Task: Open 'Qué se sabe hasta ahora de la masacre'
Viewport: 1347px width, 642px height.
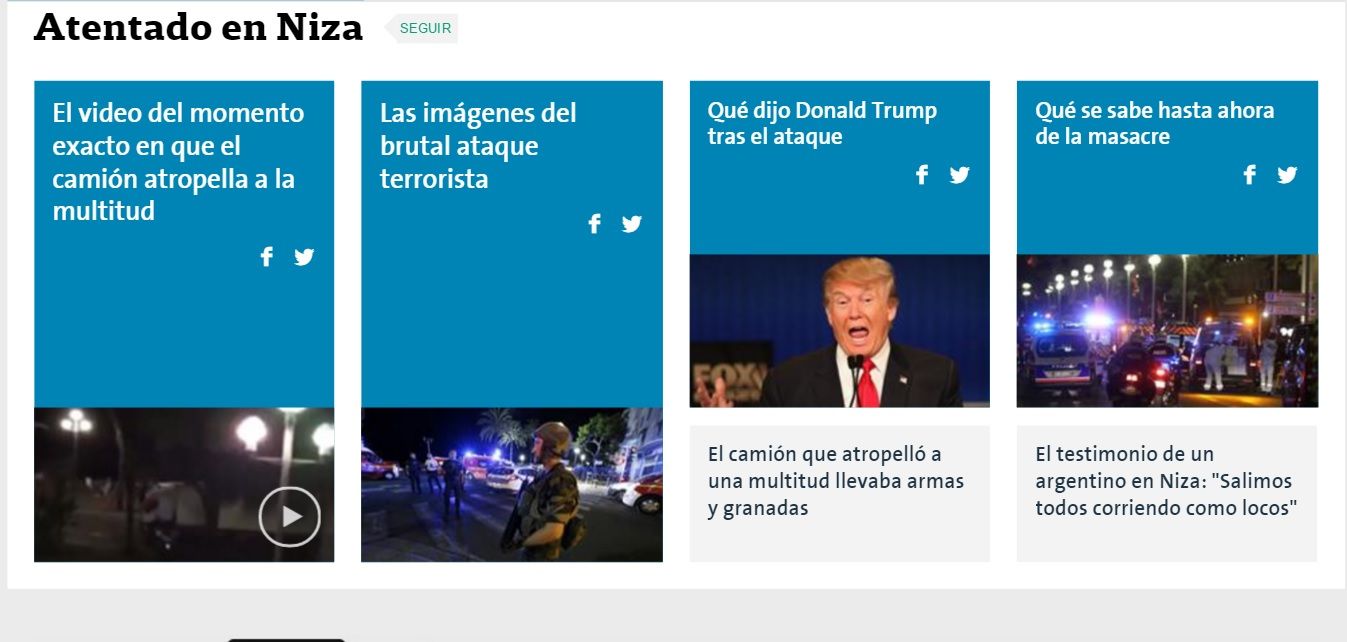Action: point(1154,124)
